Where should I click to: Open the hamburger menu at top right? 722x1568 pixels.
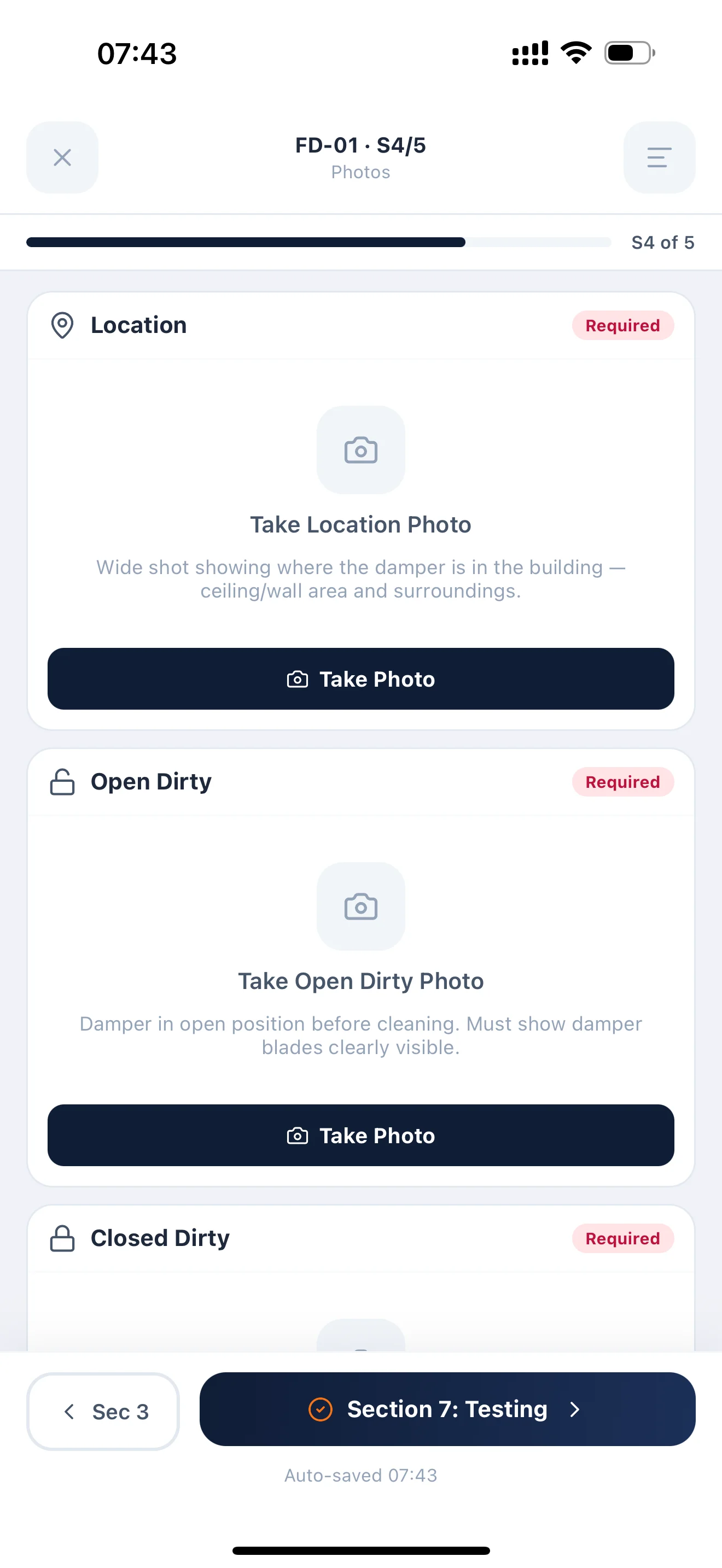[x=659, y=157]
